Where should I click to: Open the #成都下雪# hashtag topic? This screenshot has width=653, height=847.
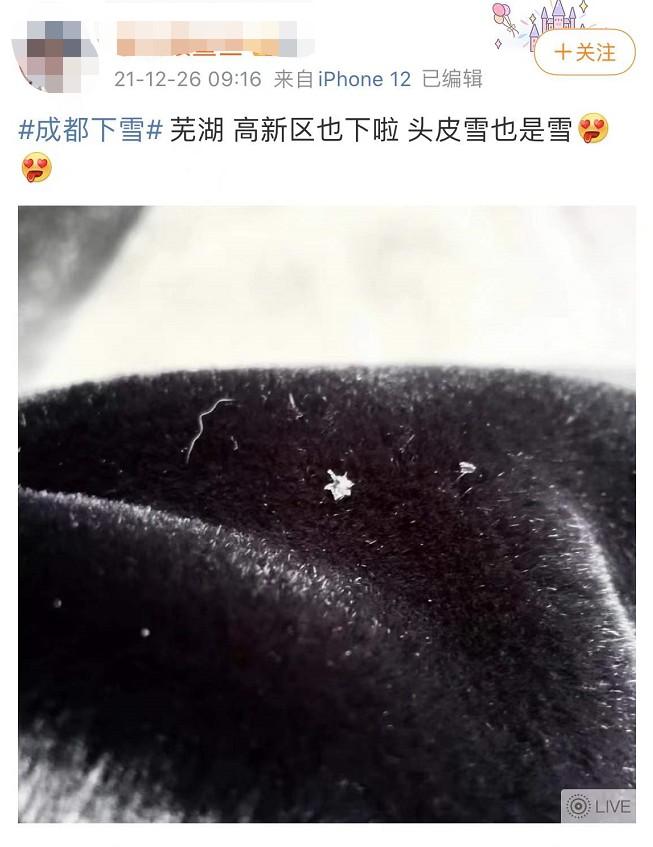(x=90, y=130)
